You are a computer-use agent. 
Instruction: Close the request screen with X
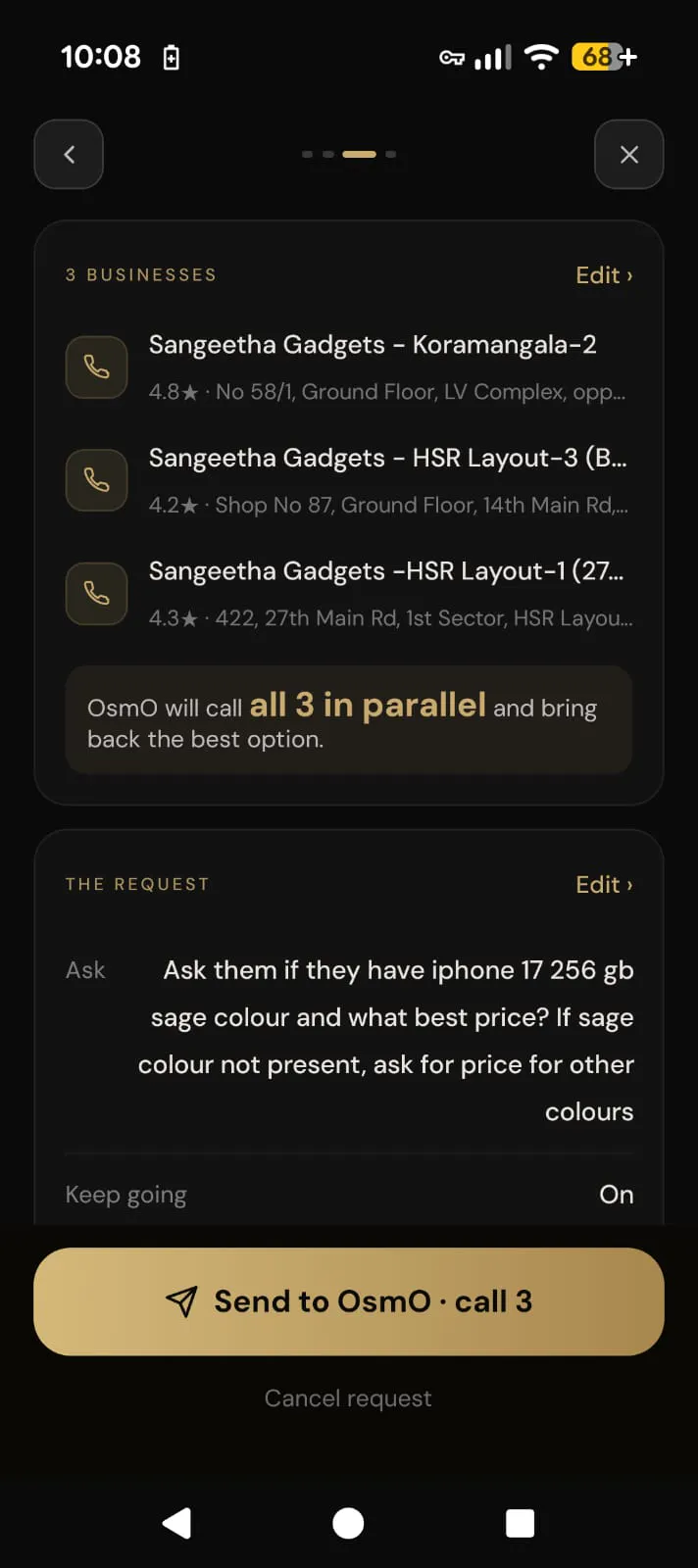[x=629, y=154]
